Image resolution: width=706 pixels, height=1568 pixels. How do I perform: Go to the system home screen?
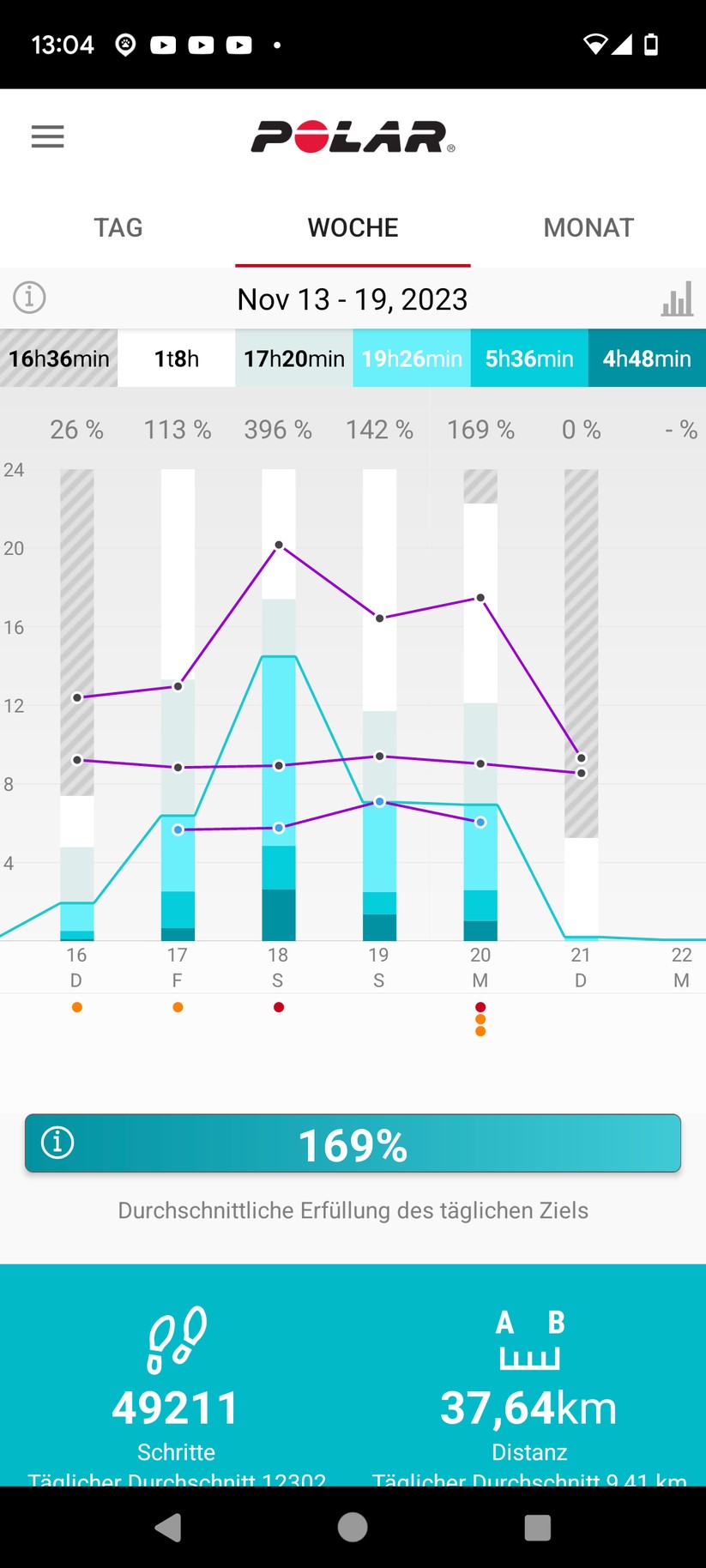[353, 1527]
